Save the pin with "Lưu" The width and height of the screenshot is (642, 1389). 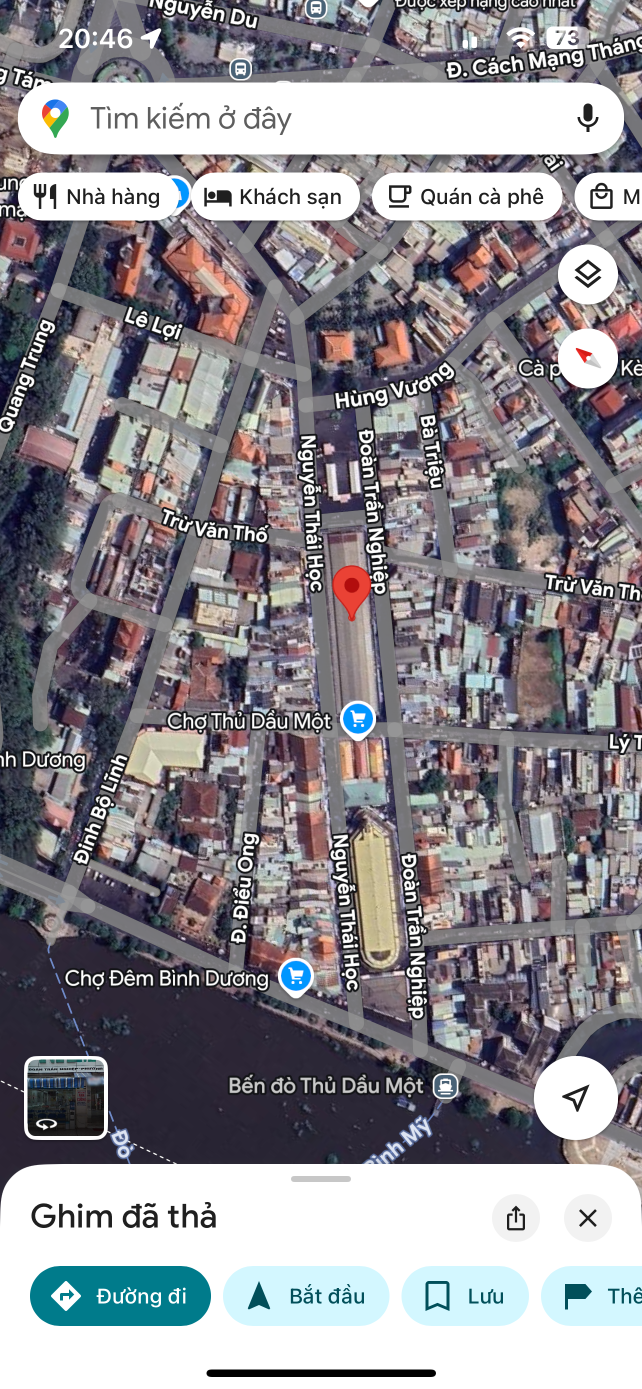465,1296
